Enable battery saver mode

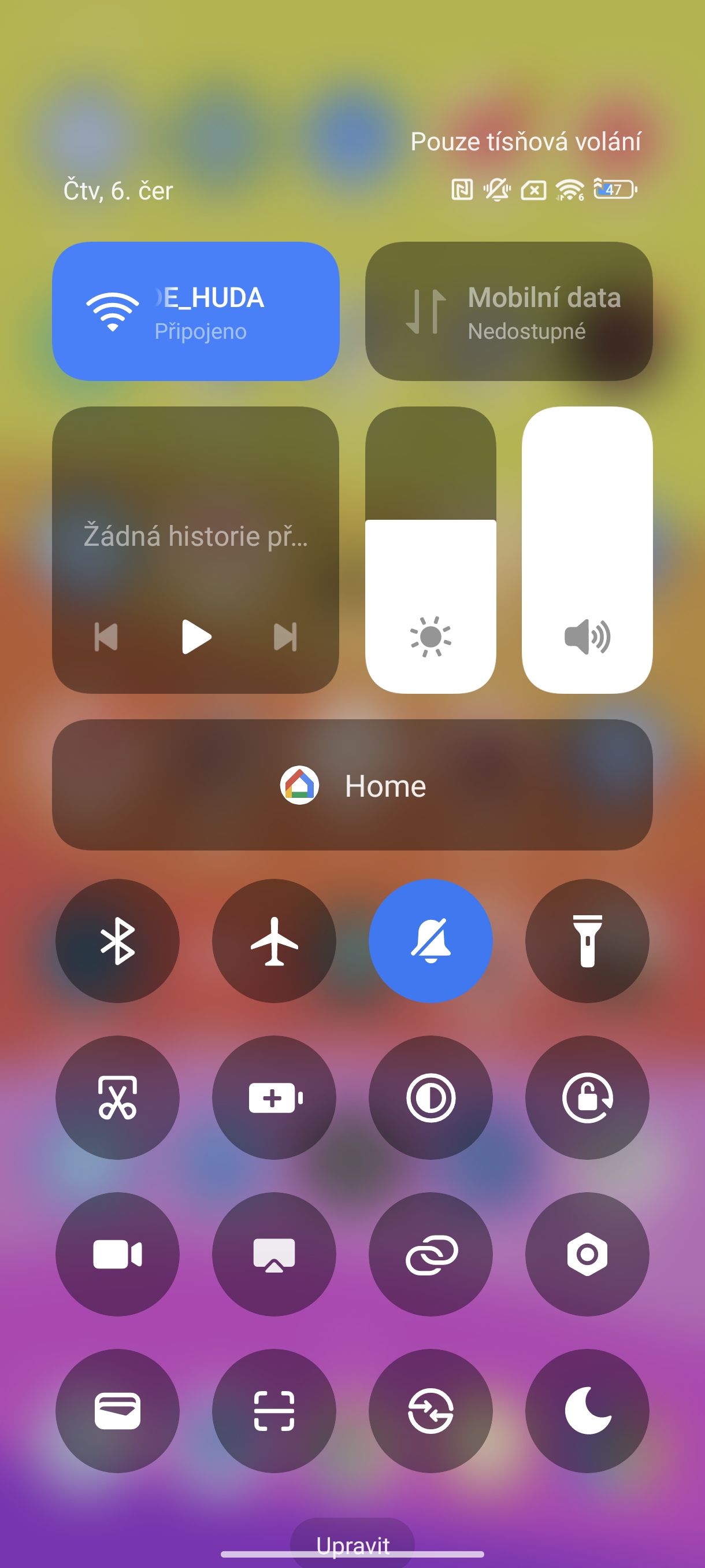click(274, 1097)
